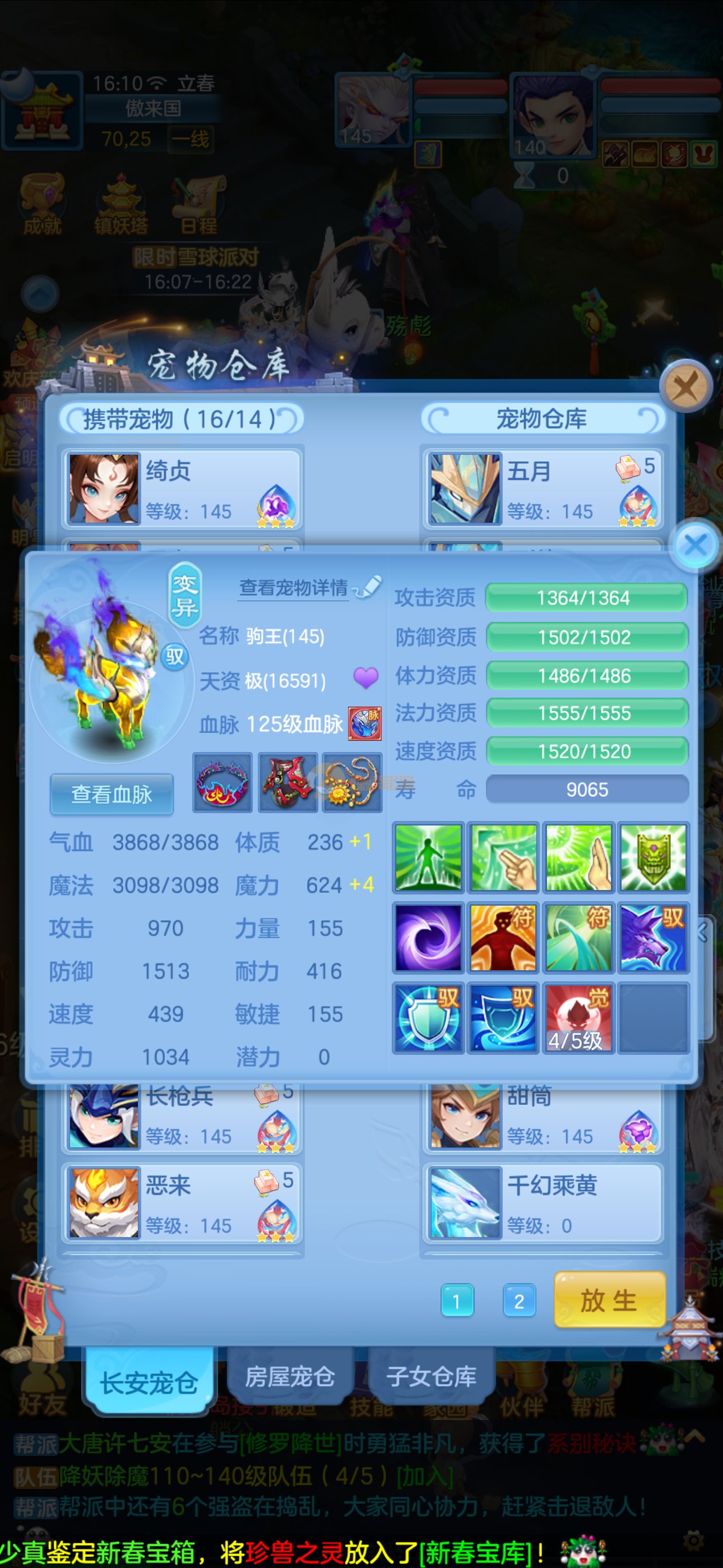View the purple vortex skill icon
The width and height of the screenshot is (723, 1568).
pos(428,938)
